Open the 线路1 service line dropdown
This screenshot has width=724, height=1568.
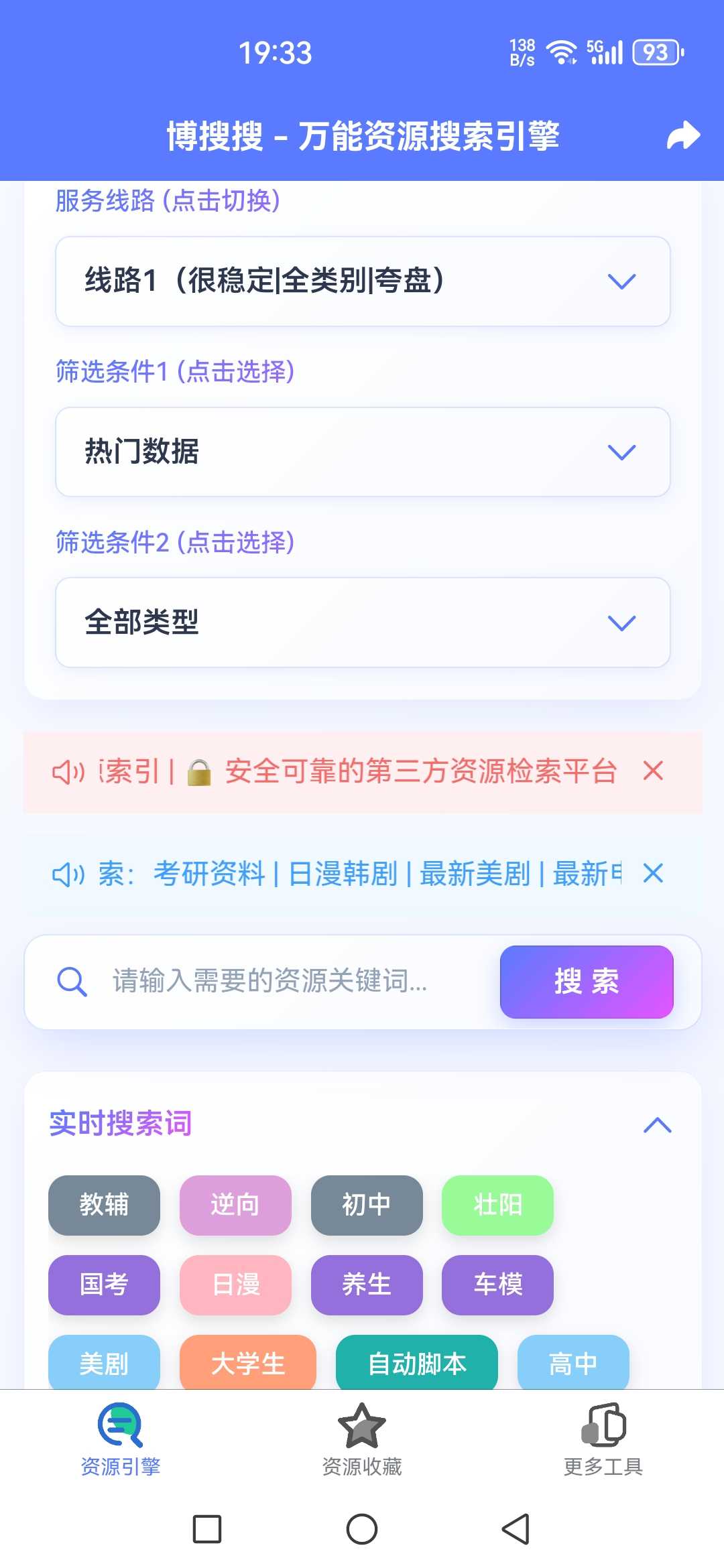[363, 281]
